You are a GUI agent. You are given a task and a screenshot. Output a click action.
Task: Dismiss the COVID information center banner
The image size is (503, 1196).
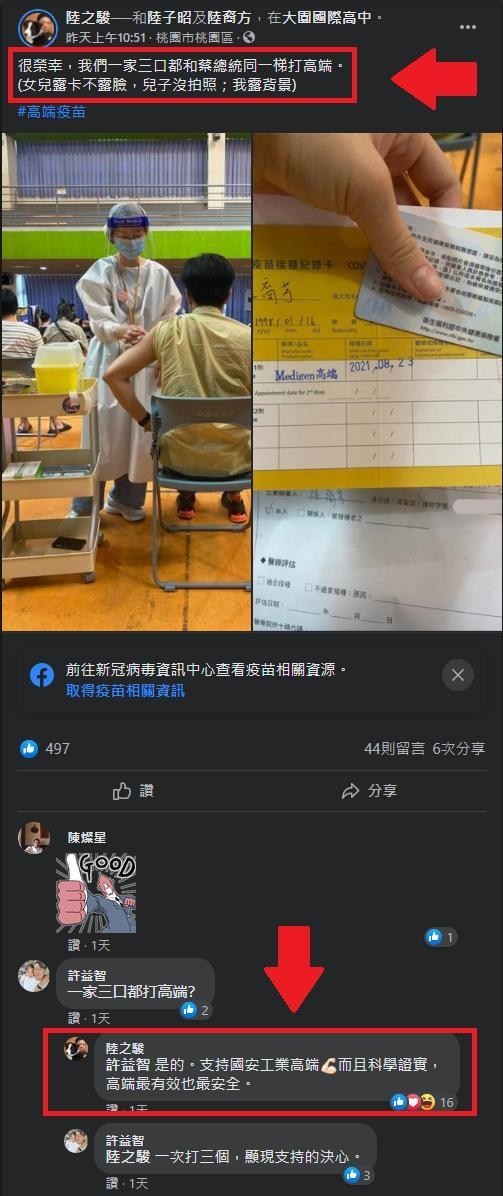pos(458,675)
